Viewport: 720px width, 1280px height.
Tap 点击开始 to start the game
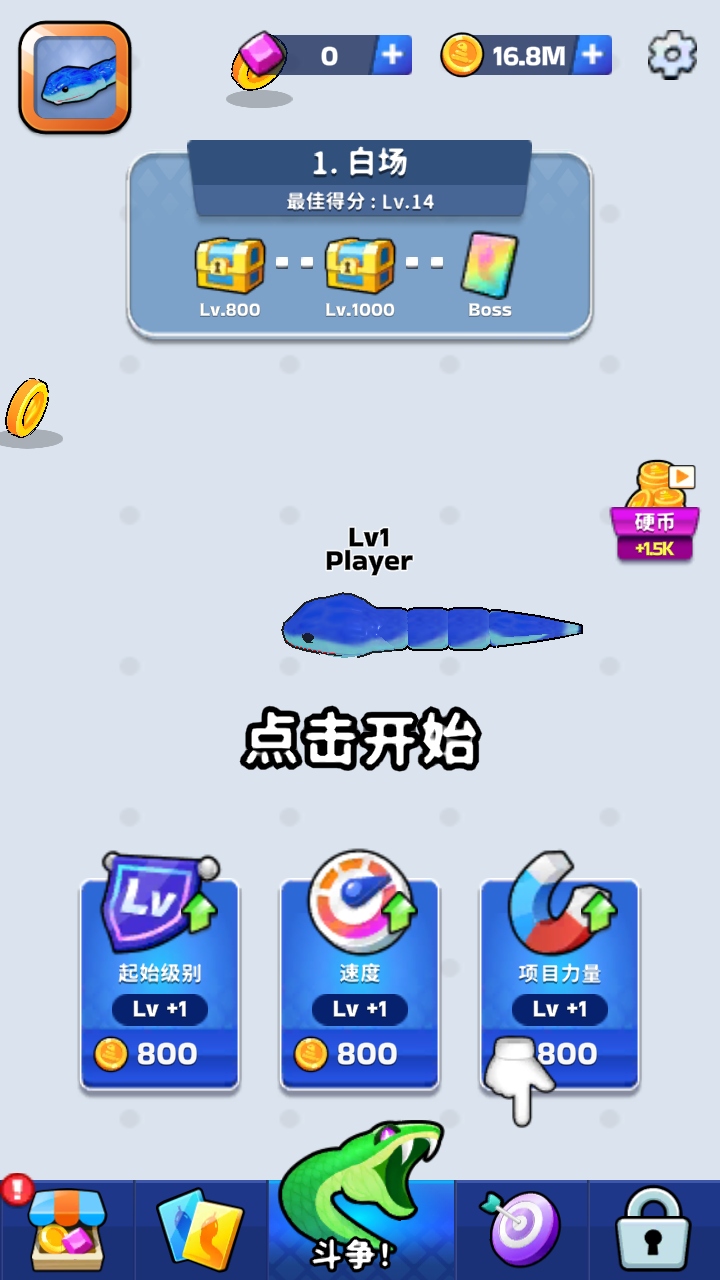coord(360,741)
